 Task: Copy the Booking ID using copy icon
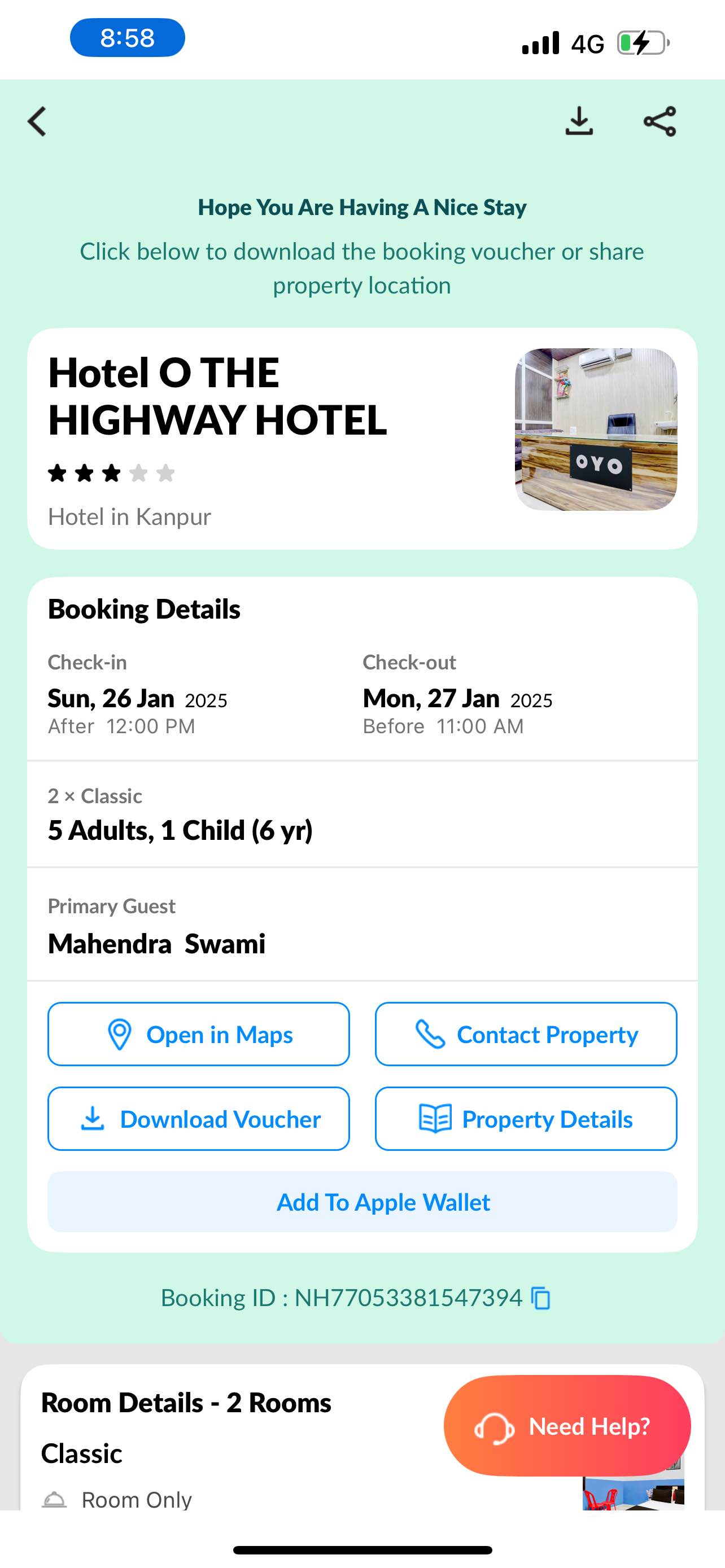click(540, 1298)
